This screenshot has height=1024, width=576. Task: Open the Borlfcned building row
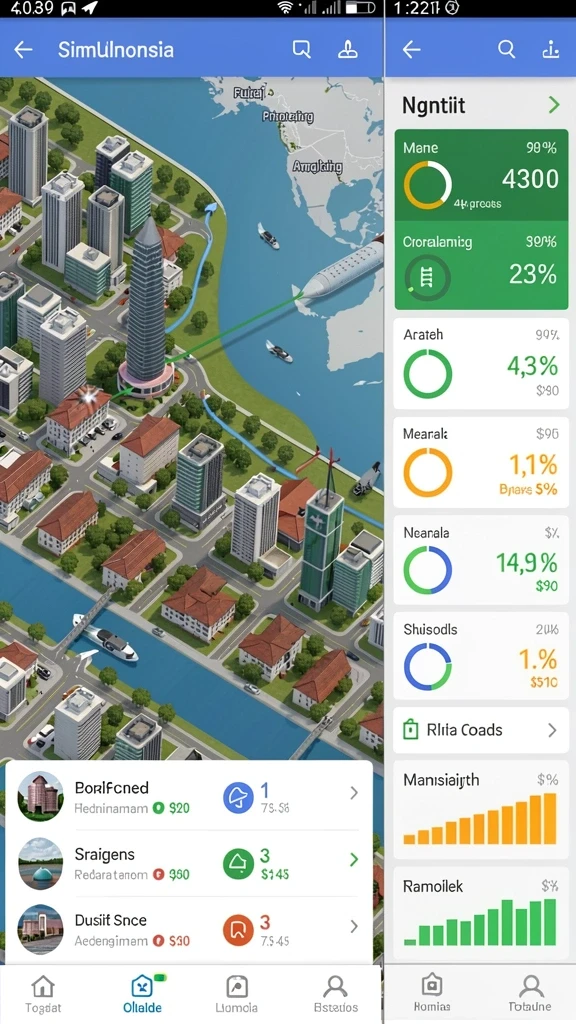[189, 797]
